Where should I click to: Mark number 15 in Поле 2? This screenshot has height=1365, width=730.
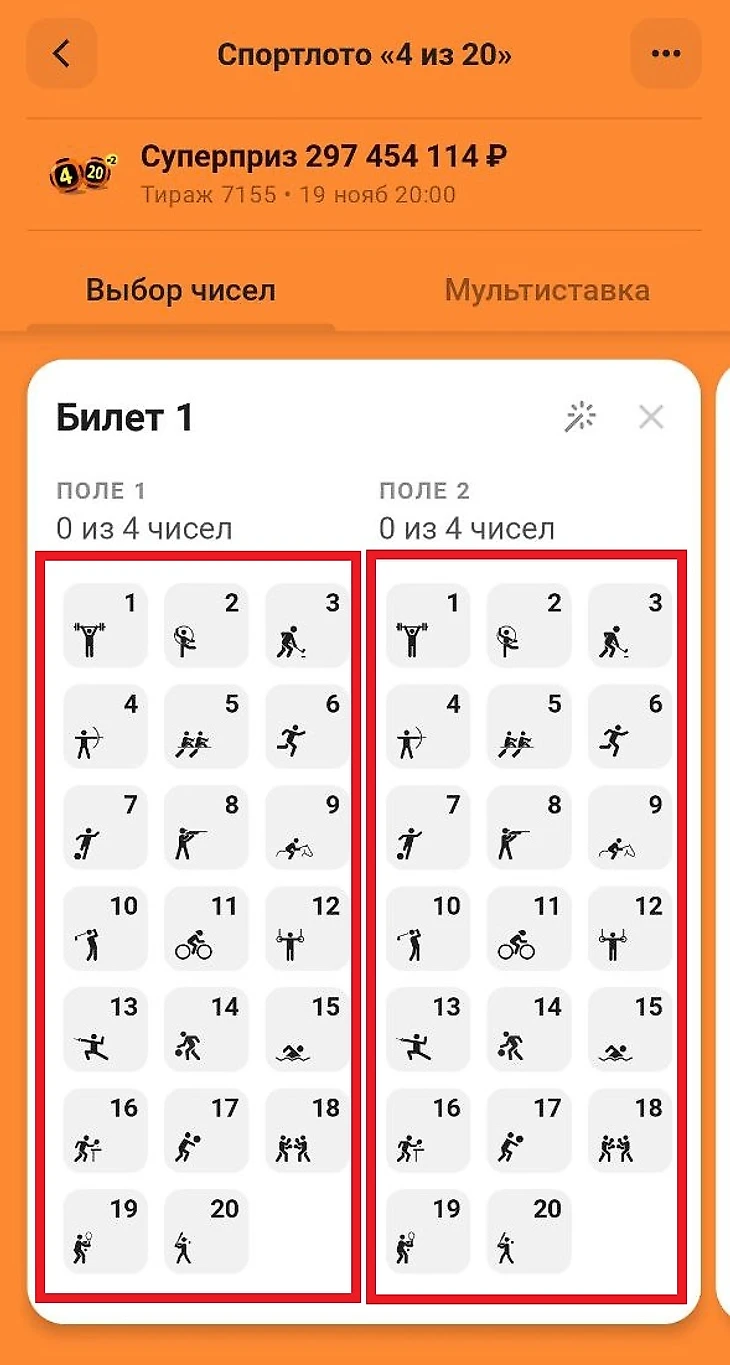click(x=630, y=1030)
